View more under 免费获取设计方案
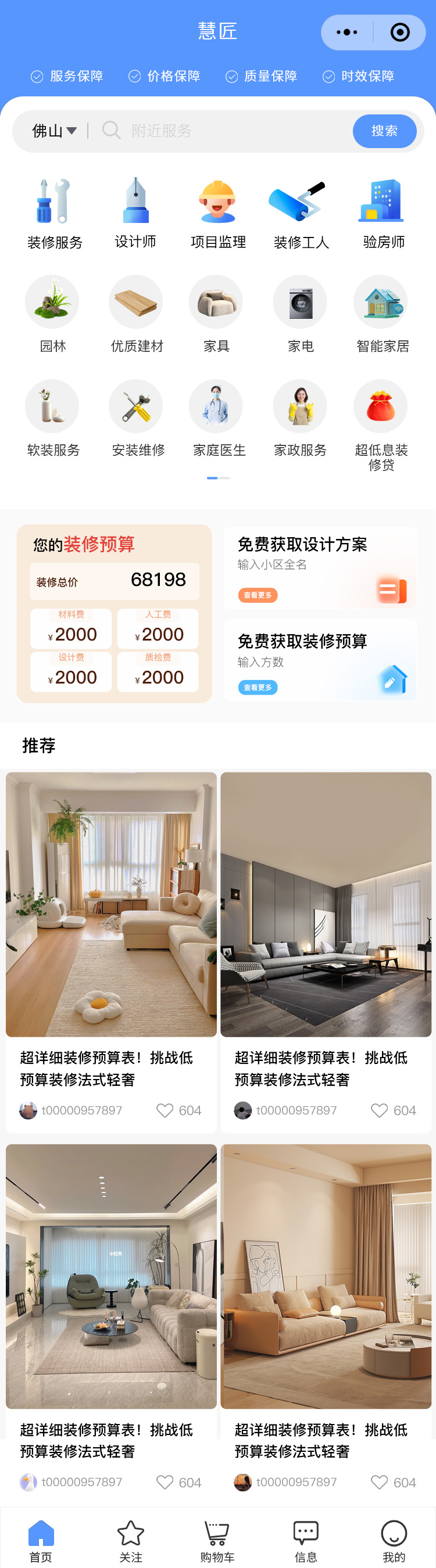436x1568 pixels. click(258, 595)
